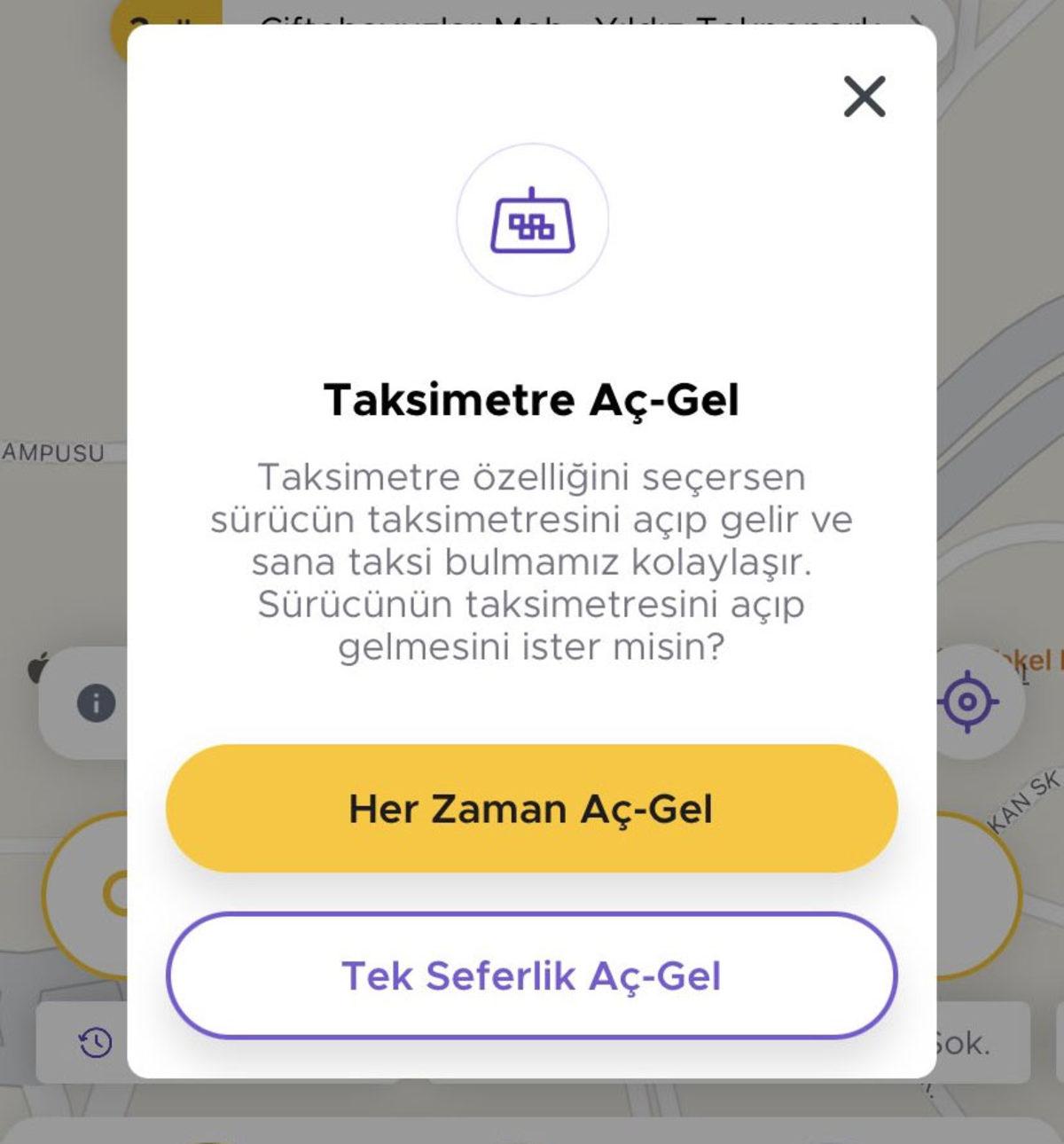Dismiss the Taksimetre Aç-Gel dialog with X

tap(864, 96)
